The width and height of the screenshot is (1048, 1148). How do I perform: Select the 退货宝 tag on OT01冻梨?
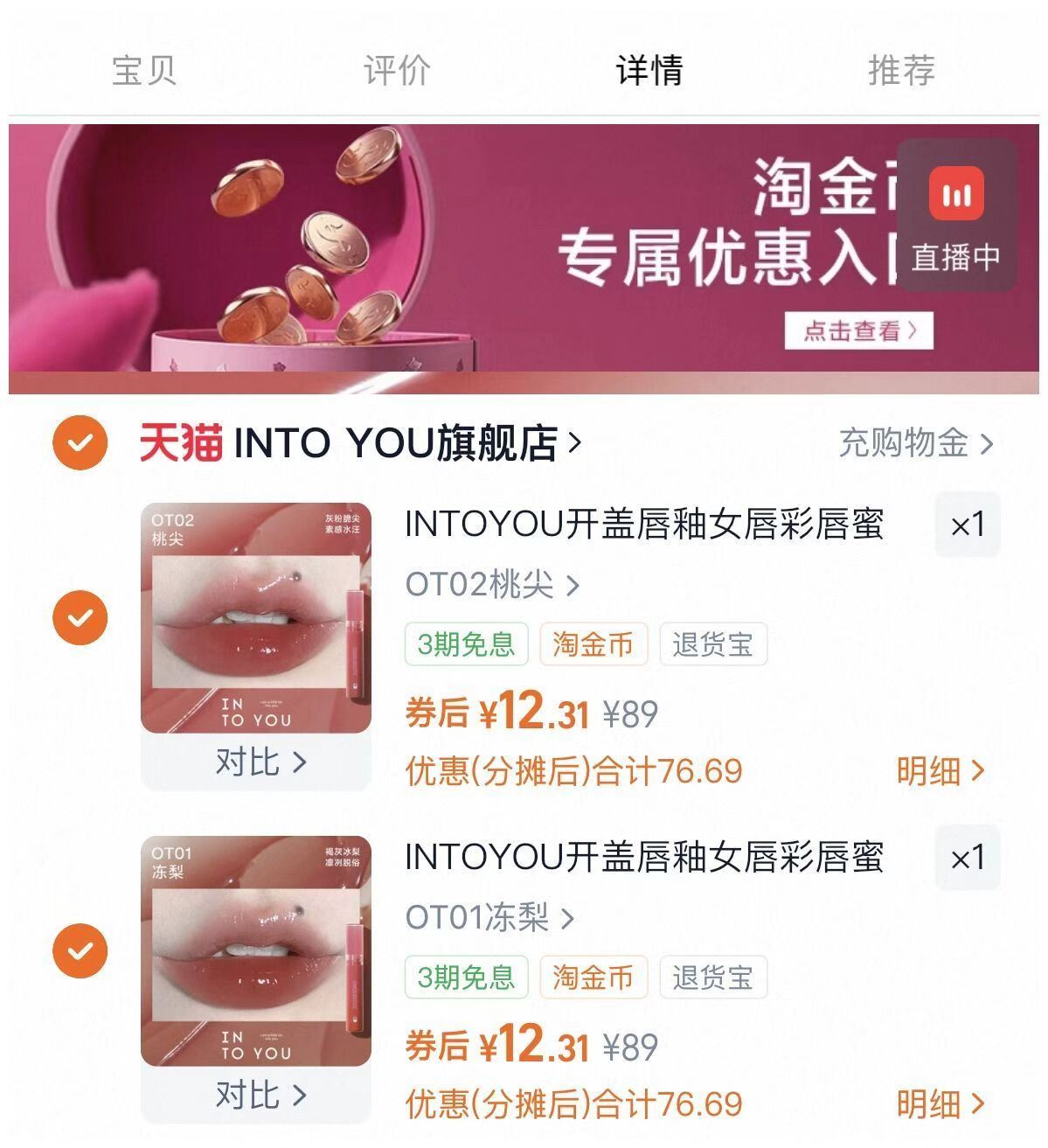[x=713, y=978]
